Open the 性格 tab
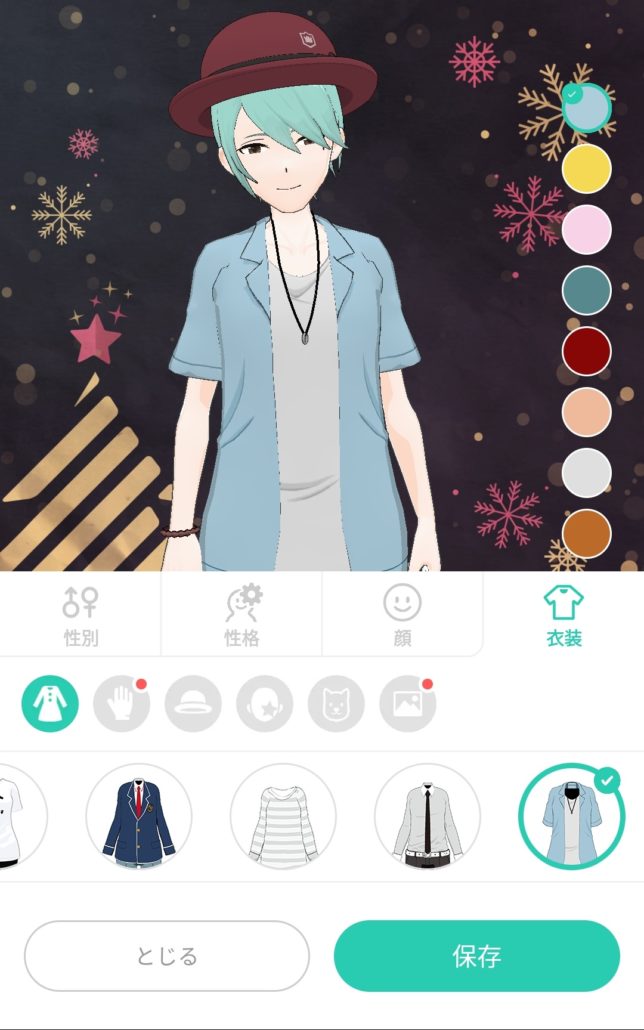Screen dimensions: 644x1030 [x=241, y=615]
